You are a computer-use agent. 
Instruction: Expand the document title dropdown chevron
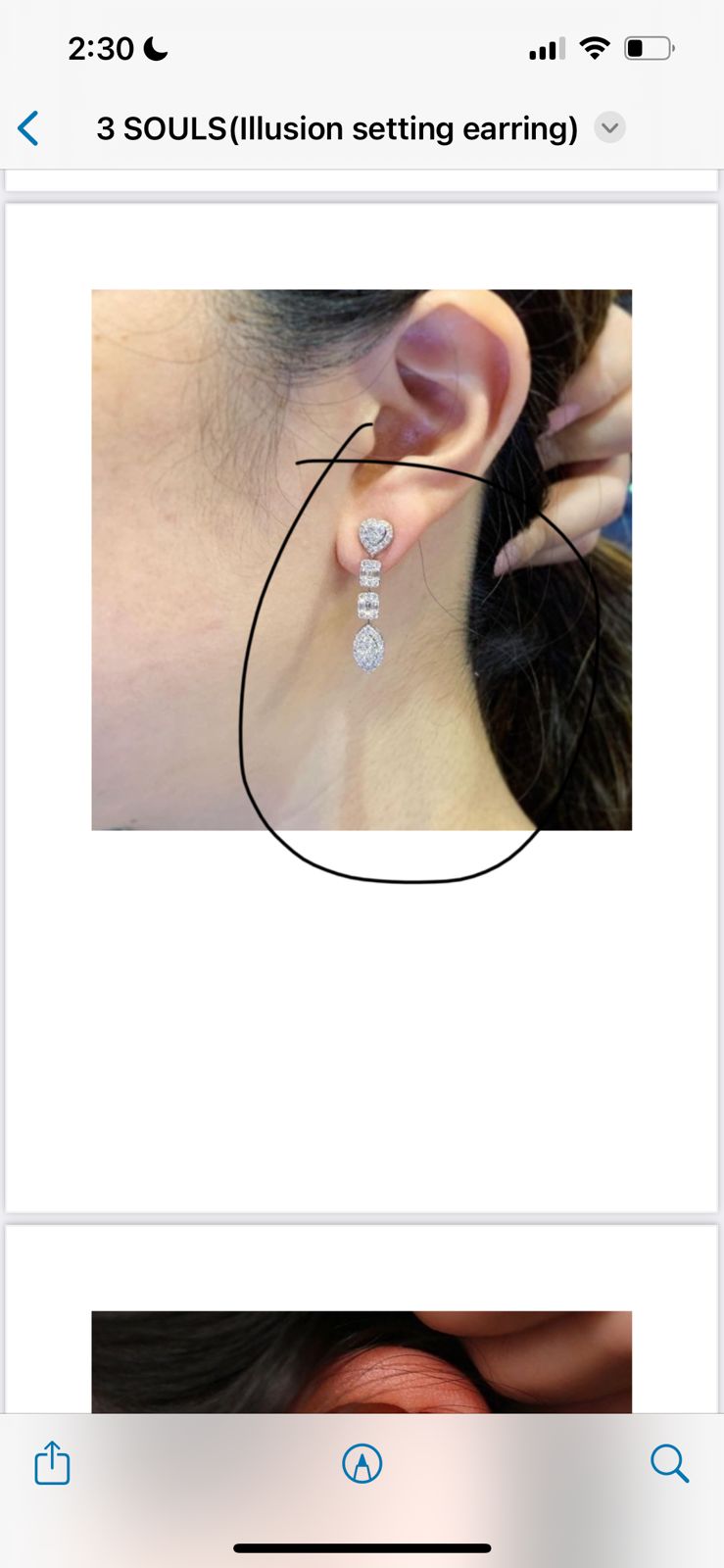609,128
